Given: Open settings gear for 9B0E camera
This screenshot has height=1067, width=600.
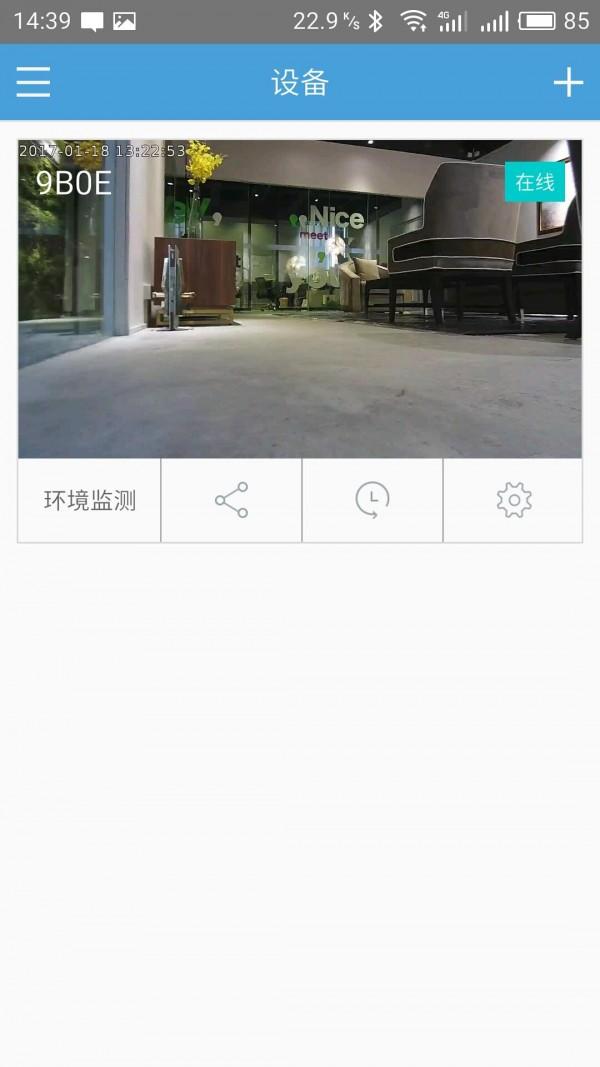Looking at the screenshot, I should pos(513,500).
